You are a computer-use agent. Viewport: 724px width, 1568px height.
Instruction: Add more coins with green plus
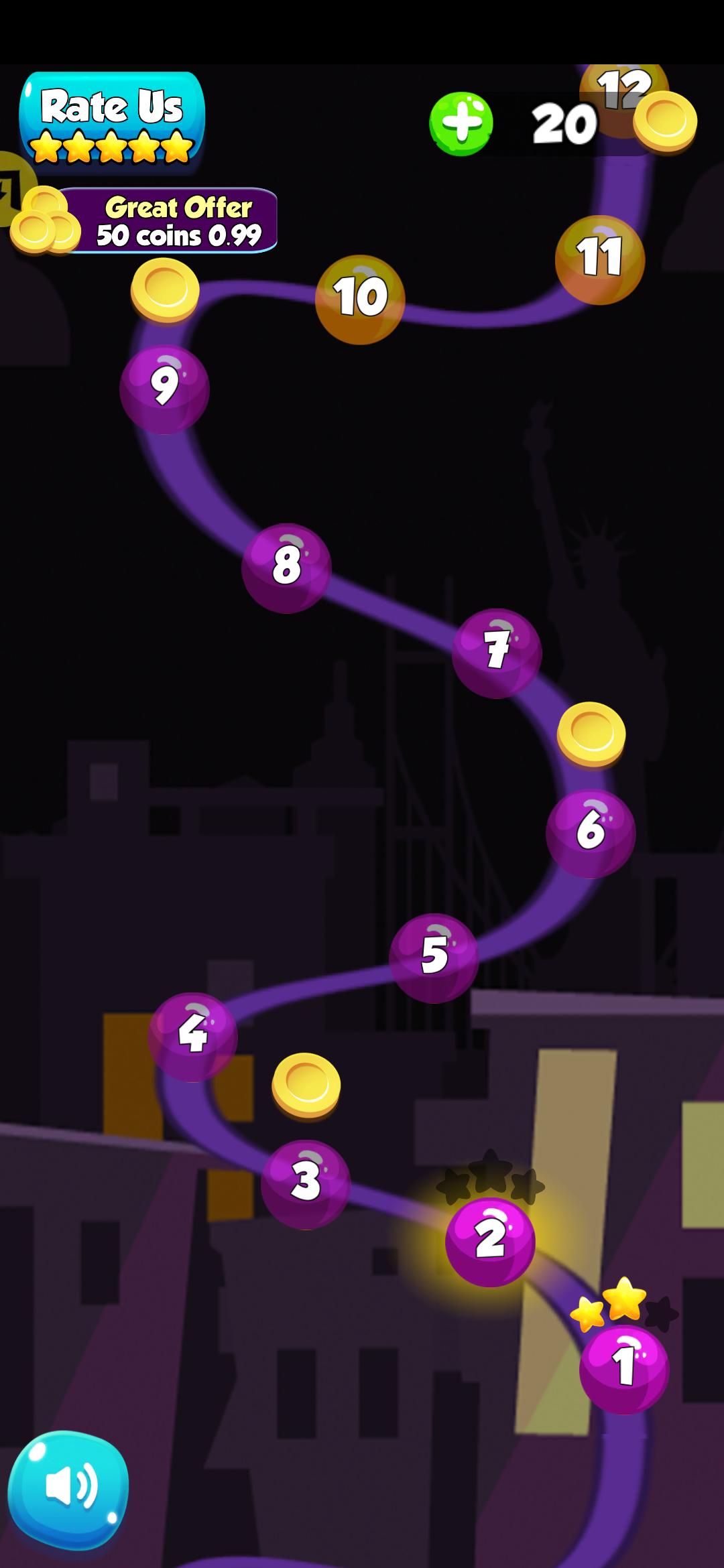(x=461, y=124)
